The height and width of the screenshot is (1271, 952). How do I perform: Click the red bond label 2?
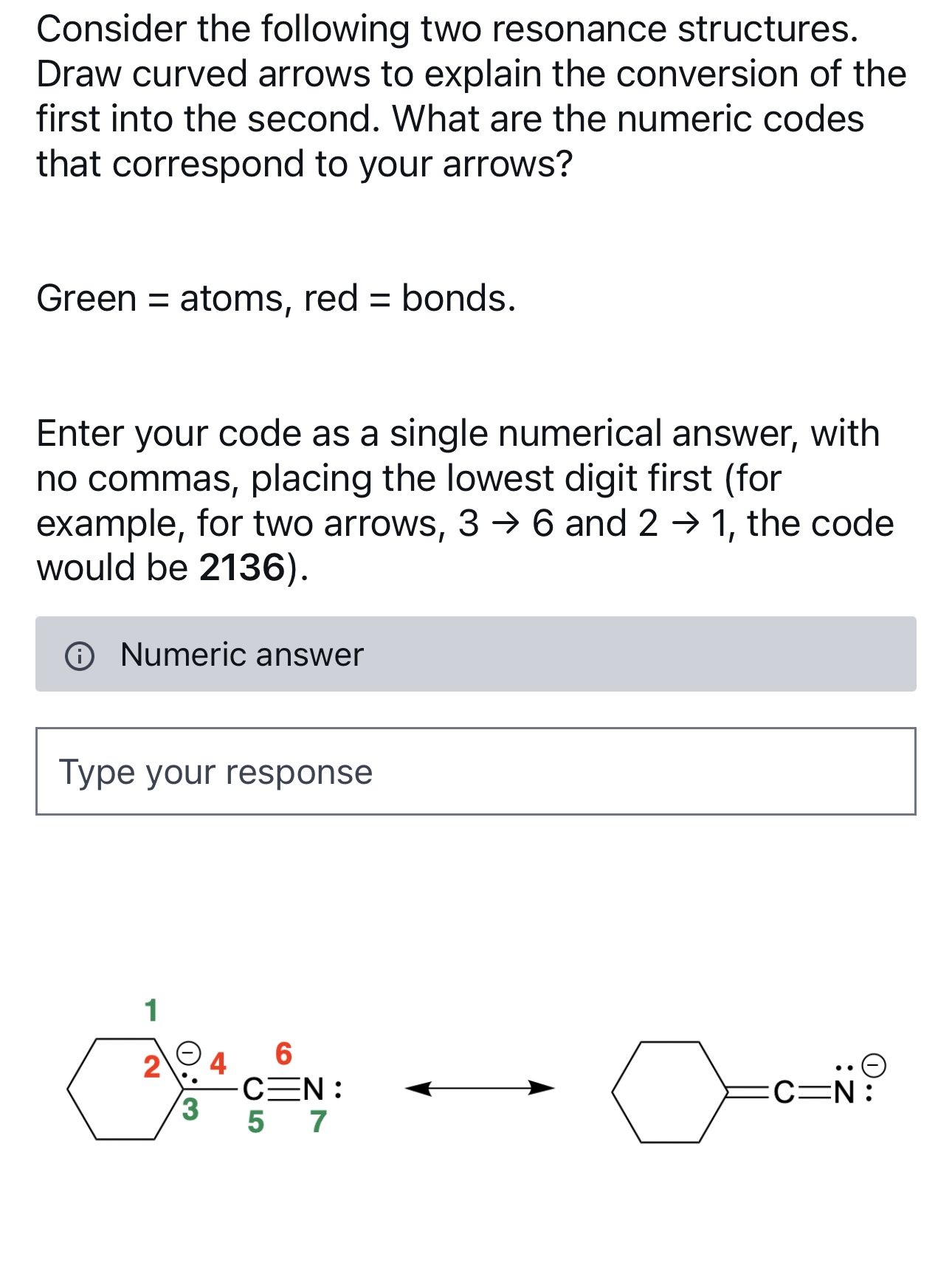click(151, 1066)
